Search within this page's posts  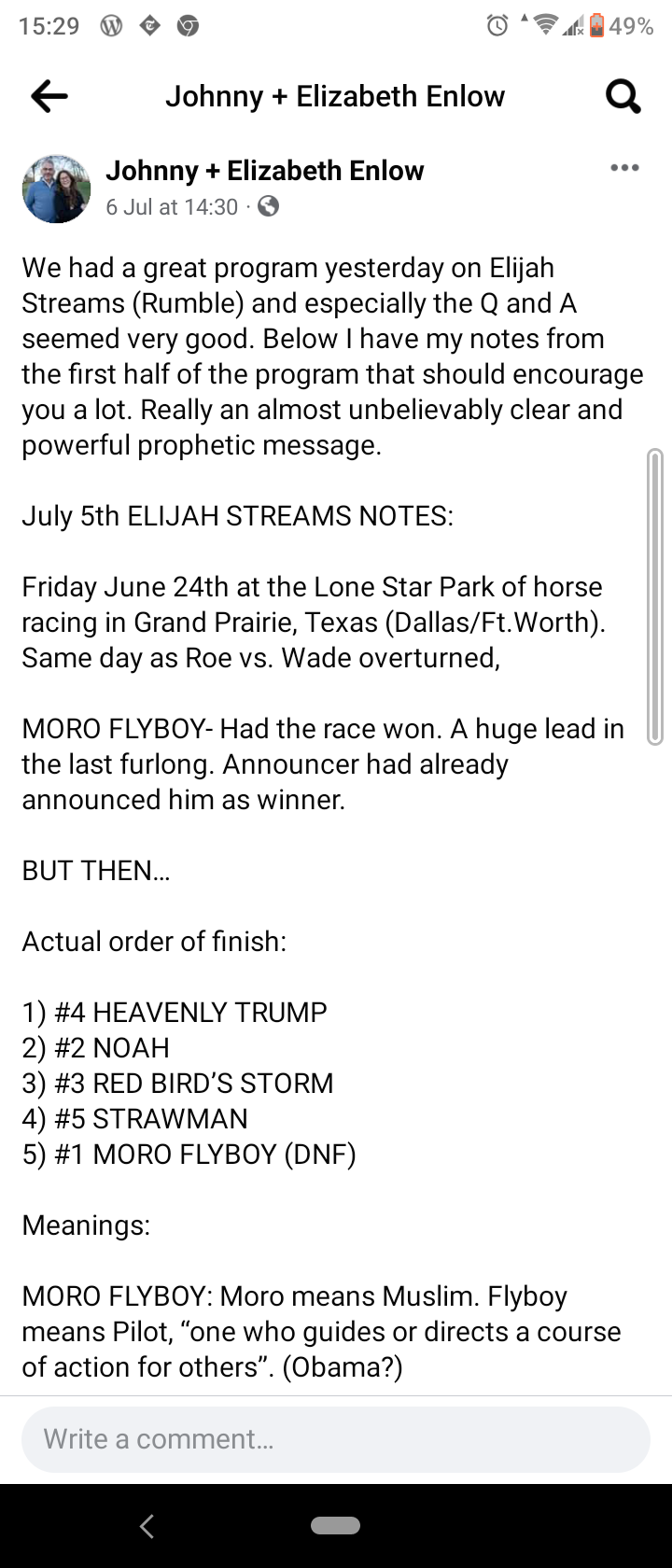(623, 96)
